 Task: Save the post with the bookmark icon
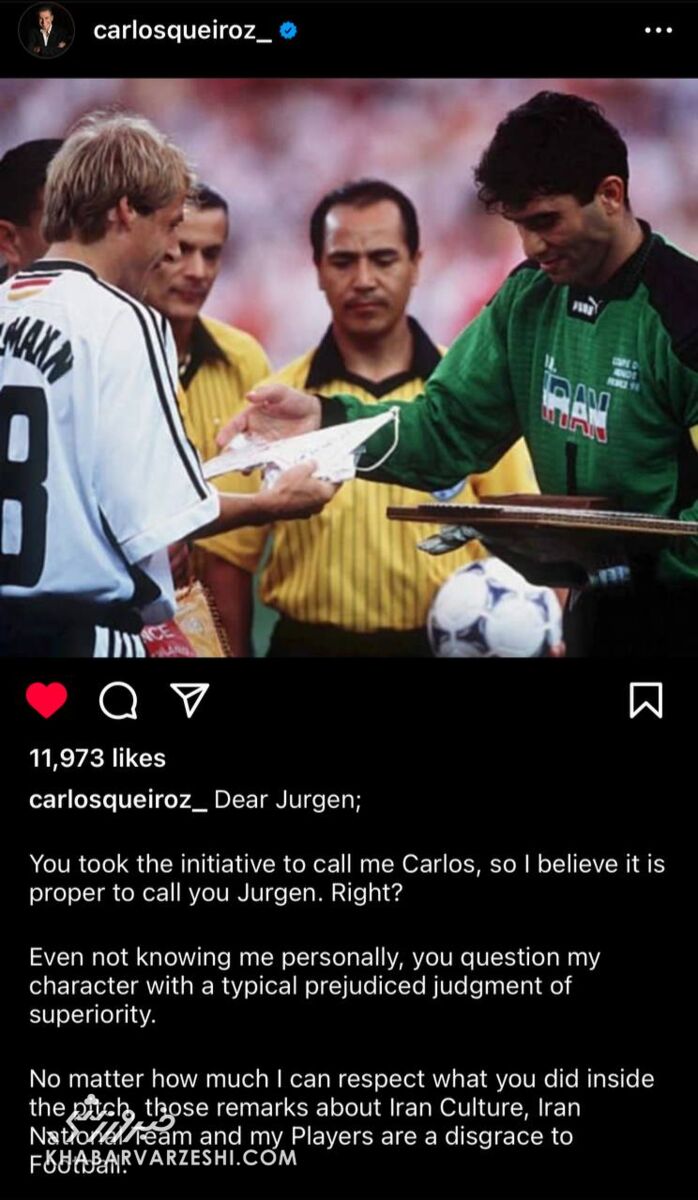[x=645, y=701]
